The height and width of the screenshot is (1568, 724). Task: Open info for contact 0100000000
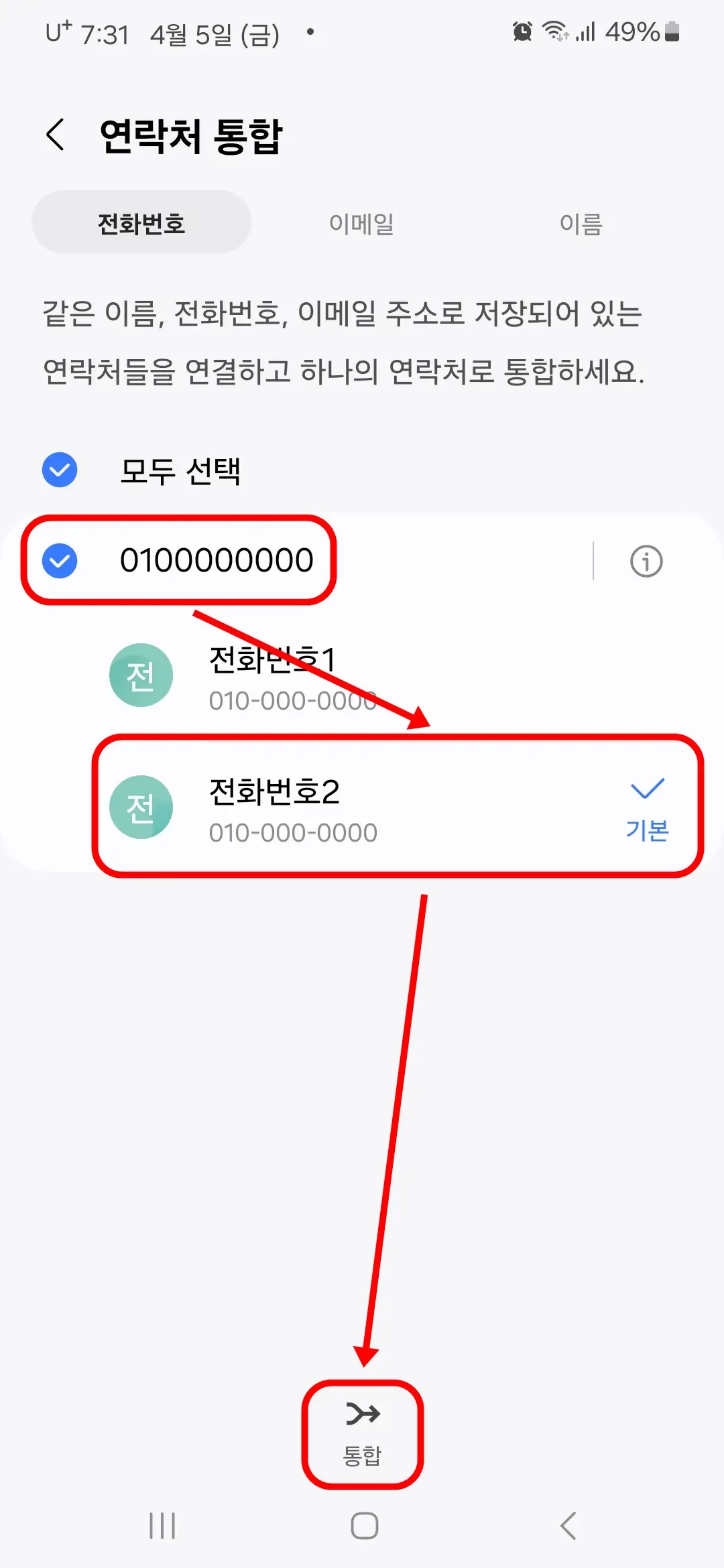646,561
